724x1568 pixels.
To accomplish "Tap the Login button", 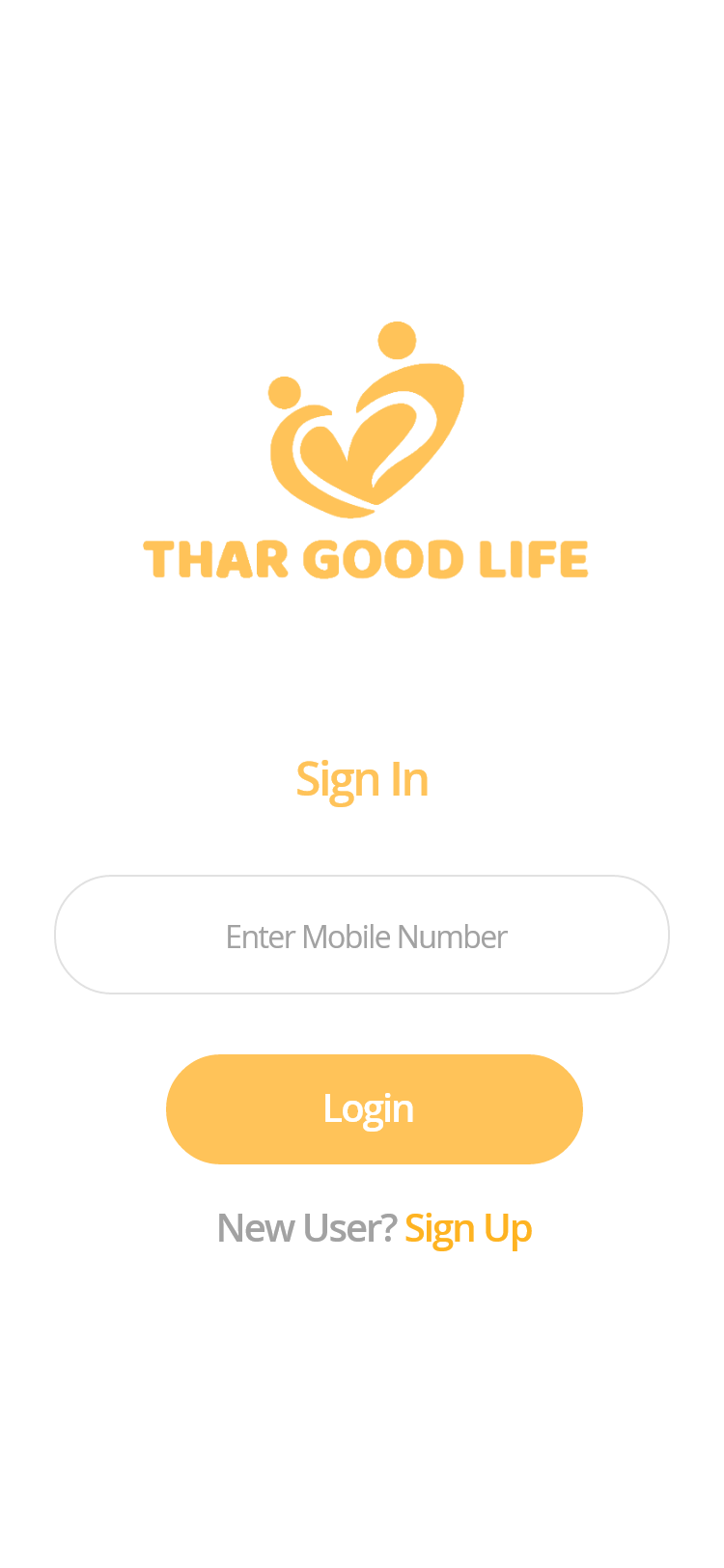I will (375, 1109).
